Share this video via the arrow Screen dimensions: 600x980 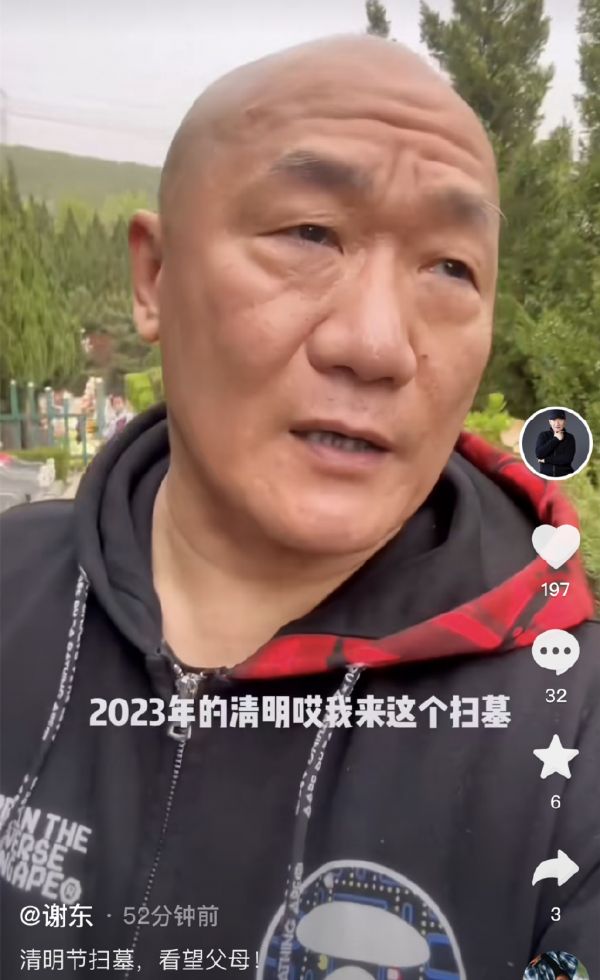[x=556, y=868]
